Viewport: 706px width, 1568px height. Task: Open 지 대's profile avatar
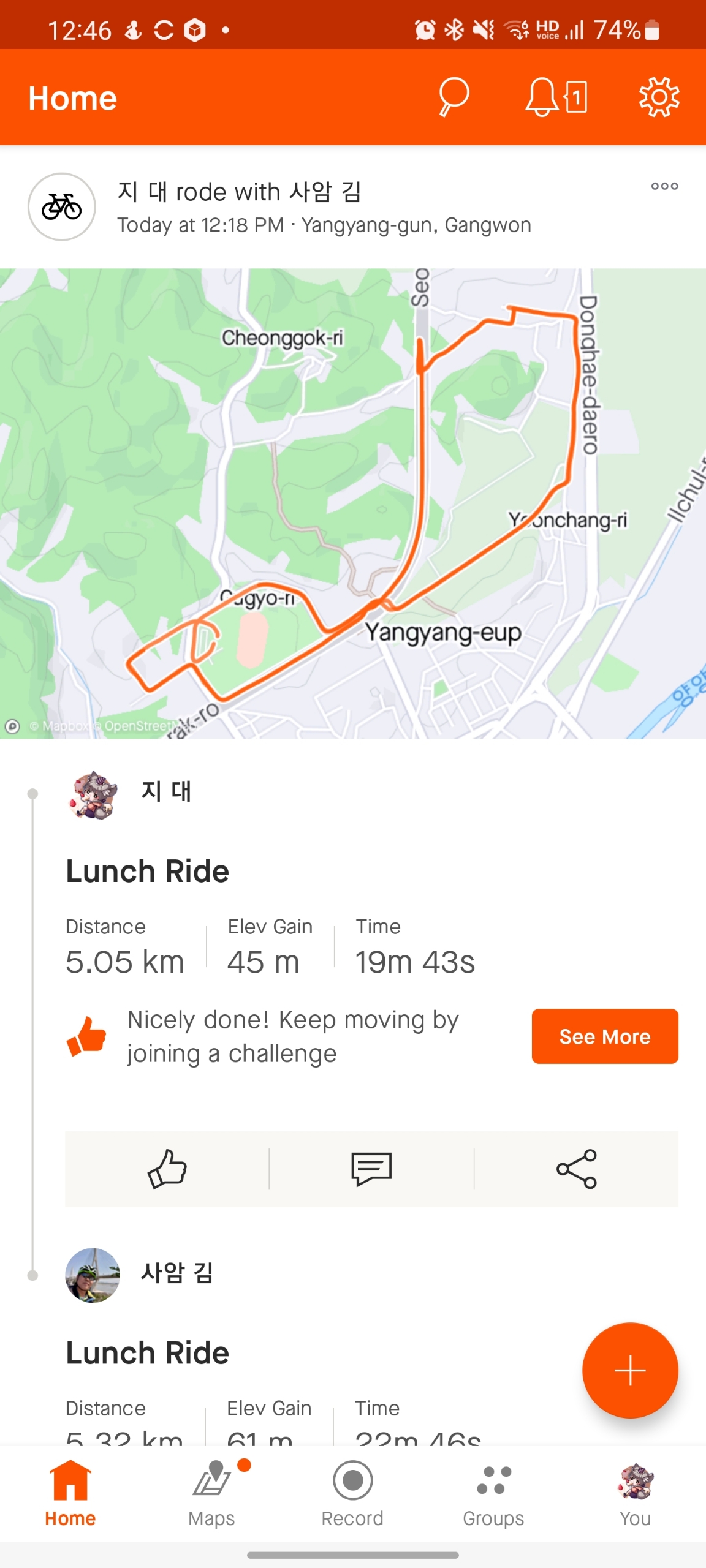(93, 794)
